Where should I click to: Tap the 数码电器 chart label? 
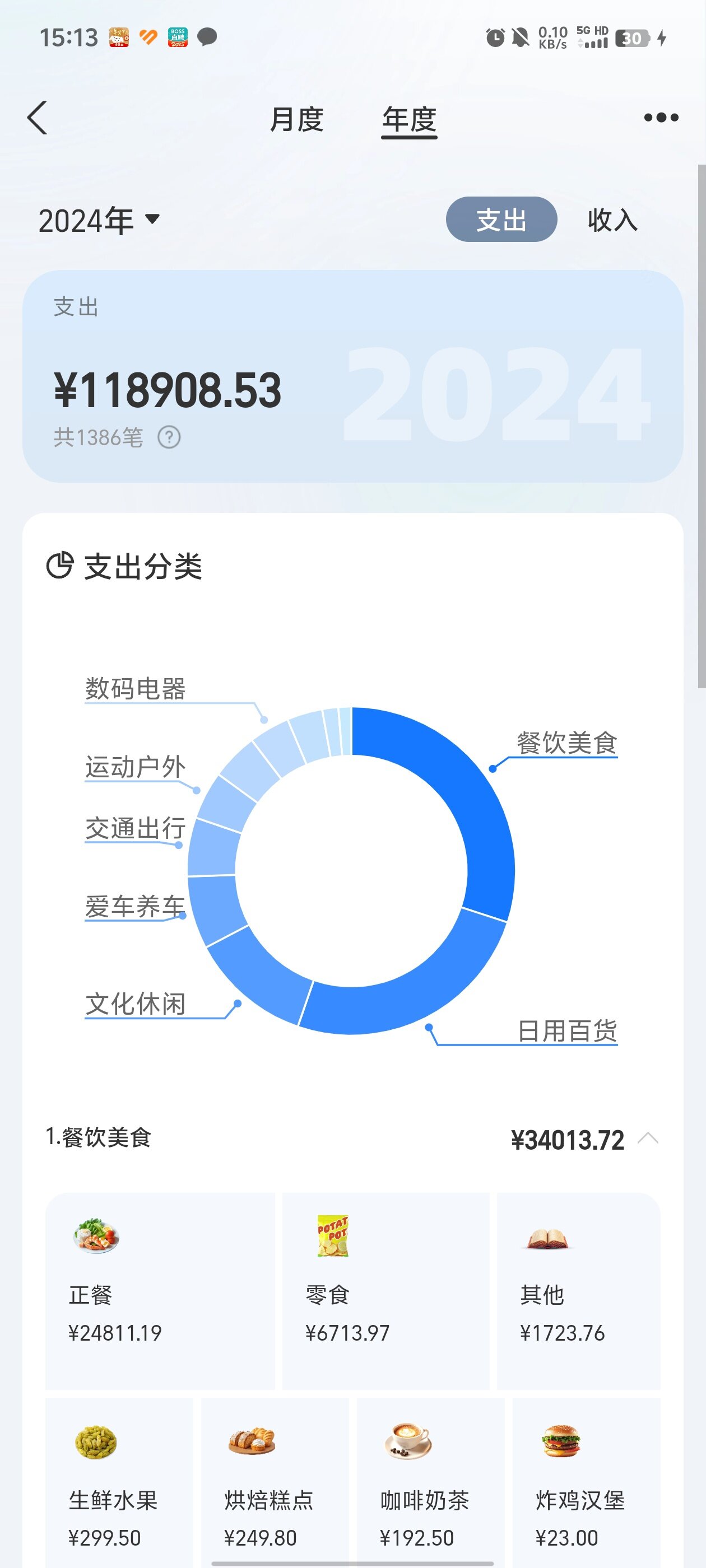(135, 688)
